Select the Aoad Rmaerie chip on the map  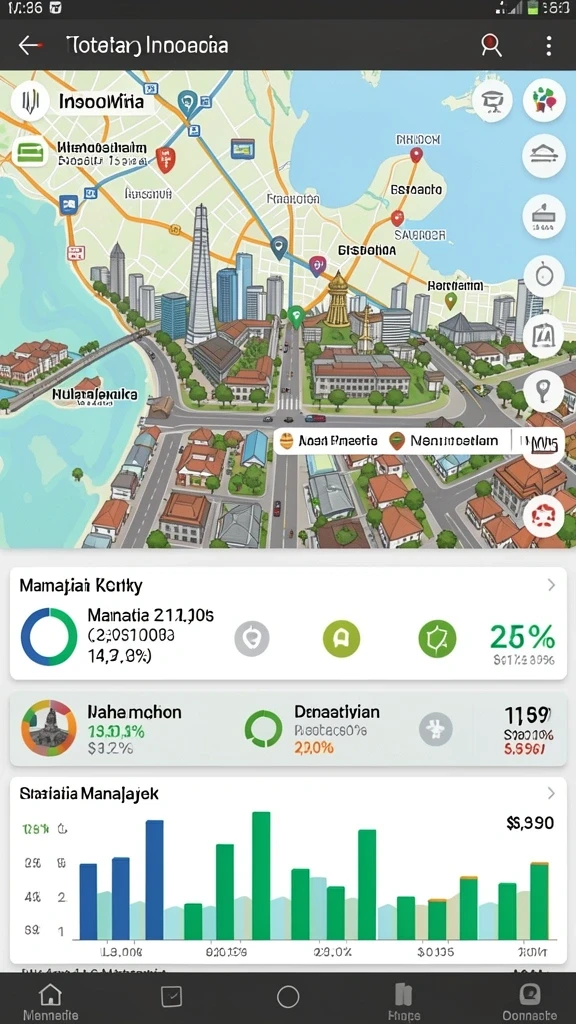330,441
